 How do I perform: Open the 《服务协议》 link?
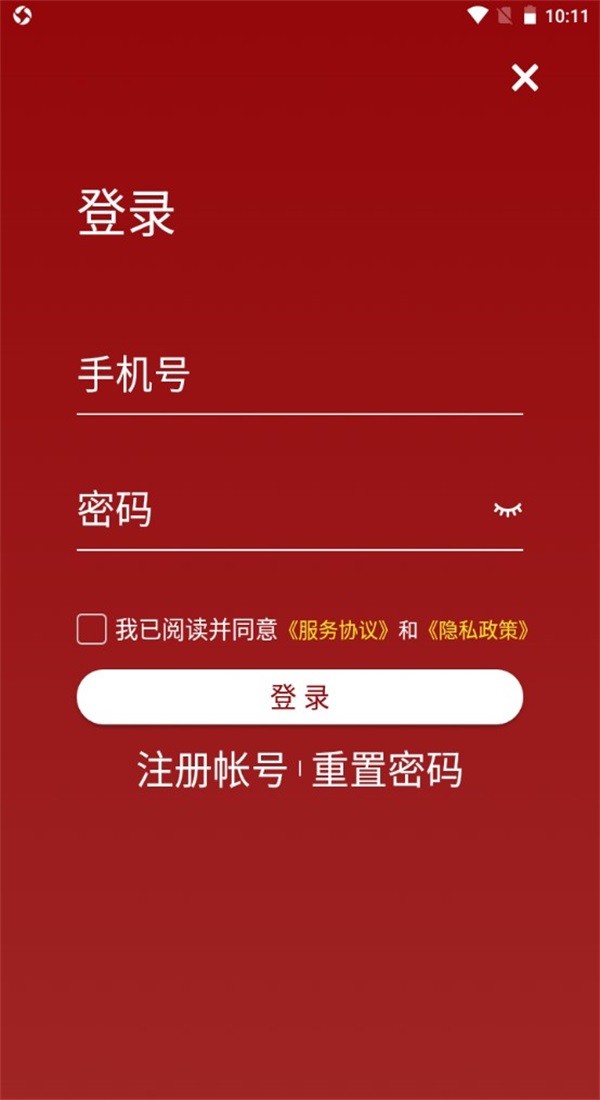click(337, 630)
